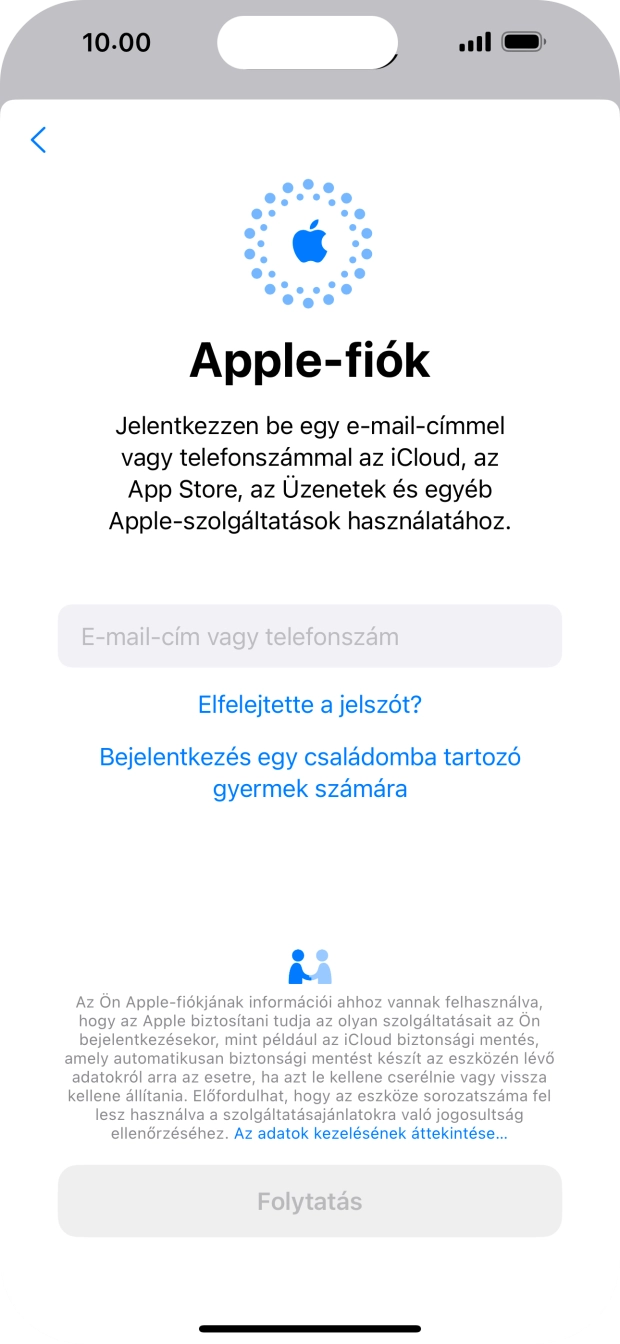Focus the E-mail-cím vagy telefonszám field
Image resolution: width=620 pixels, height=1344 pixels.
point(310,636)
